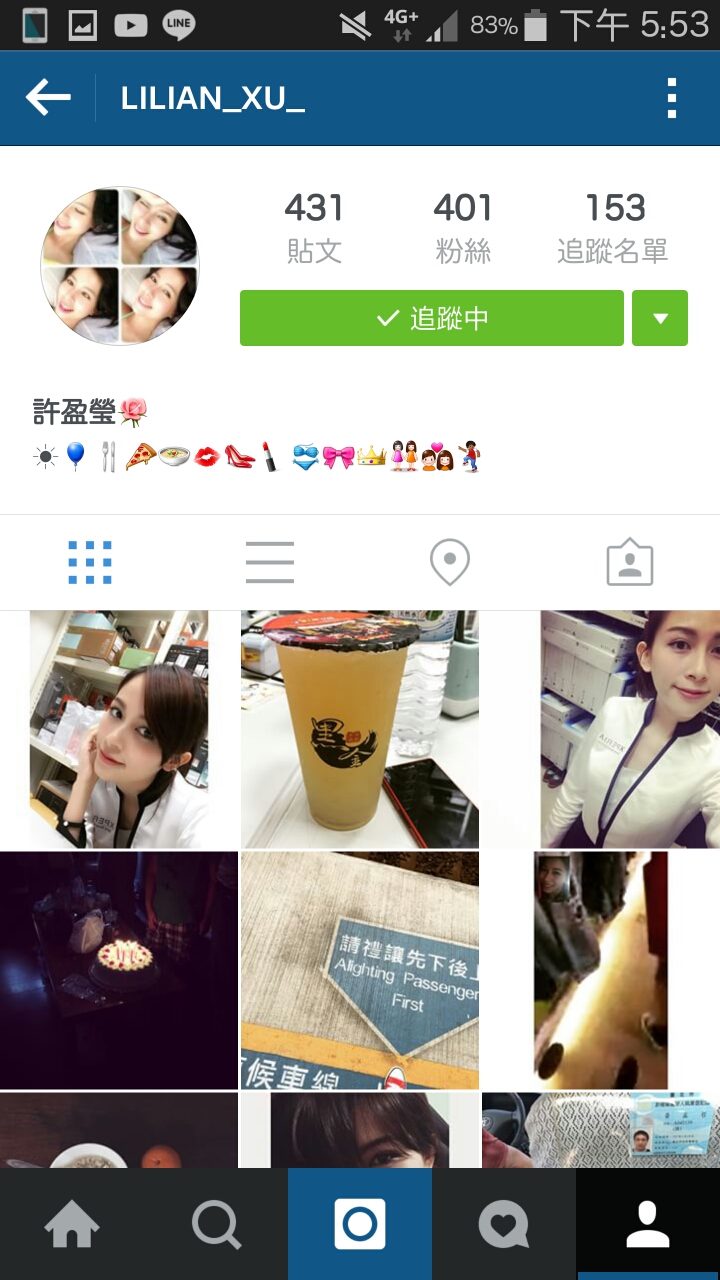The height and width of the screenshot is (1280, 720).
Task: Open the drink cup photo post
Action: click(x=360, y=730)
